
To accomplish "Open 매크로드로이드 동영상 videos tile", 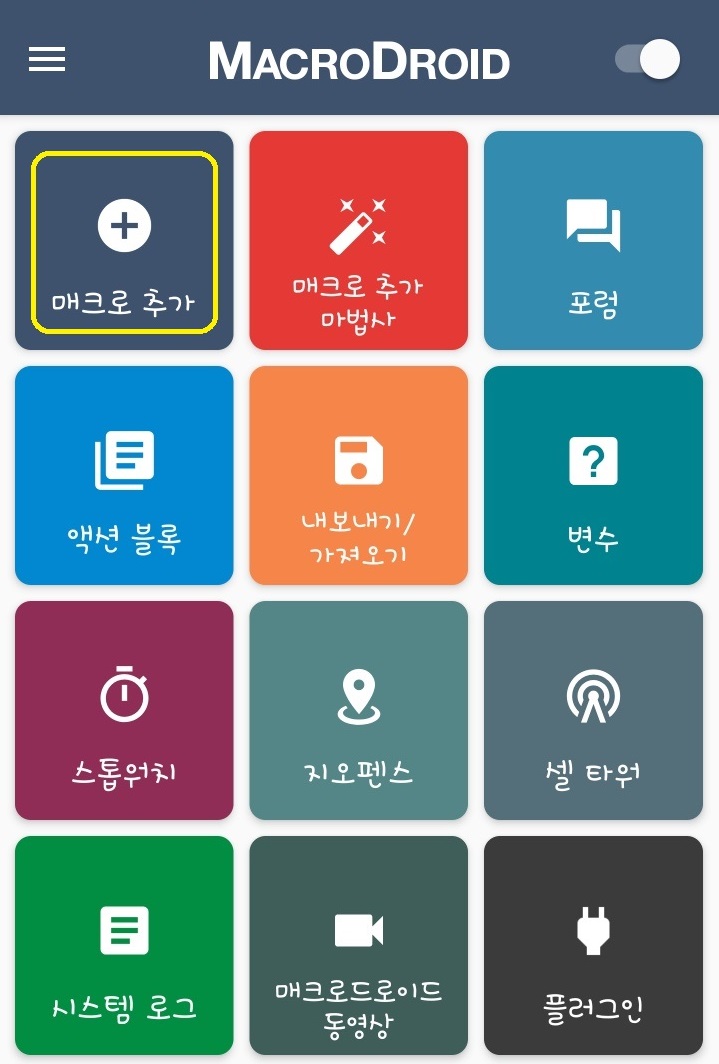I will (x=358, y=945).
